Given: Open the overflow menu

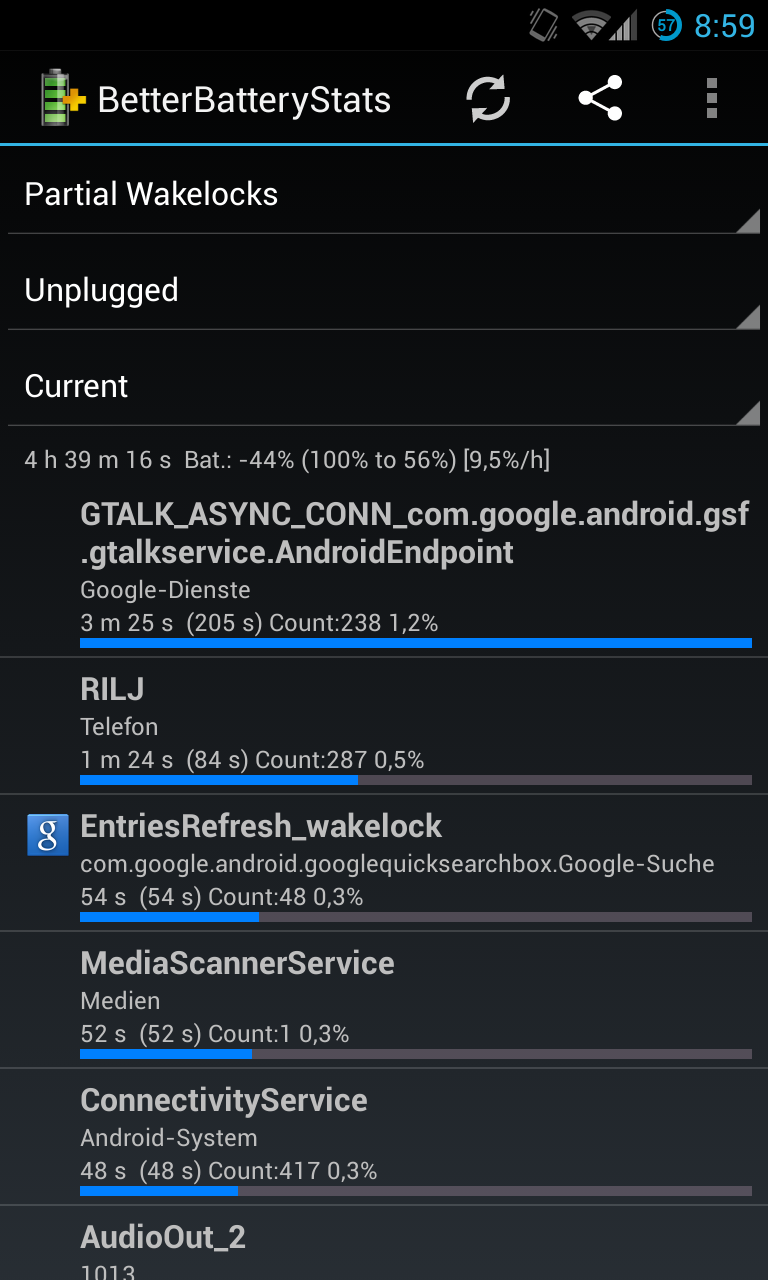Looking at the screenshot, I should click(712, 99).
